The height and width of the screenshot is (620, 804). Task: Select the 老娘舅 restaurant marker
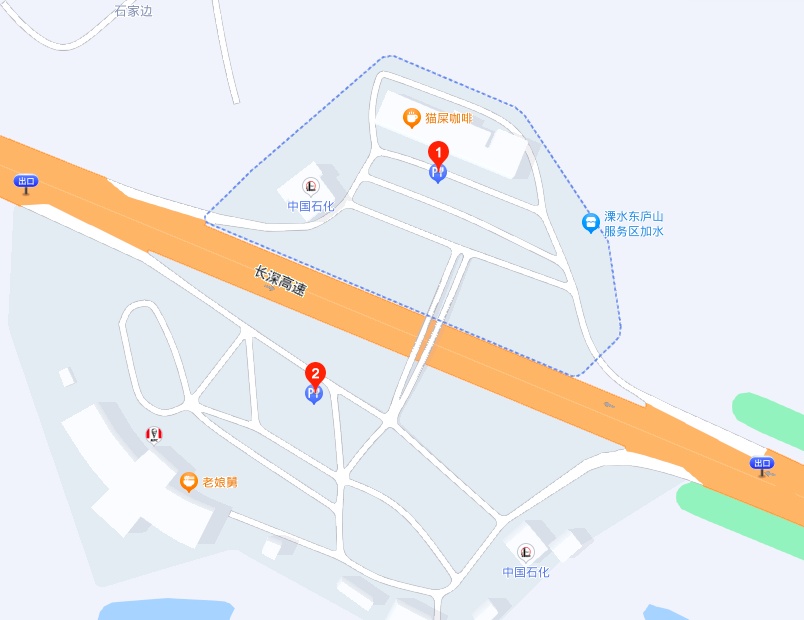coord(188,482)
